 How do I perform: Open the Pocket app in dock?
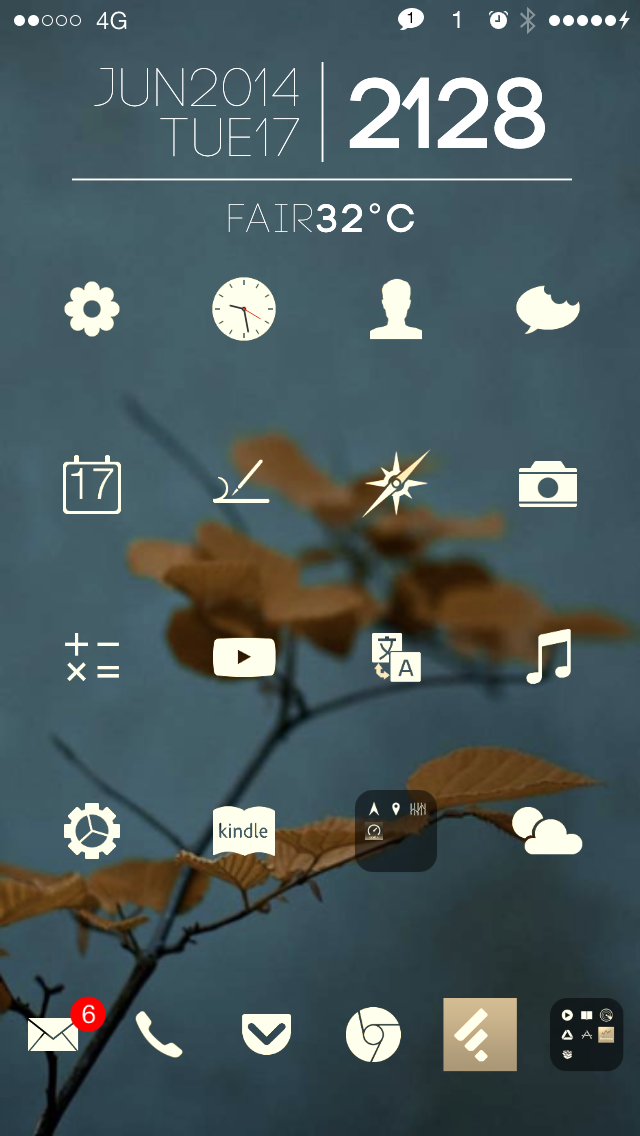[x=266, y=1034]
